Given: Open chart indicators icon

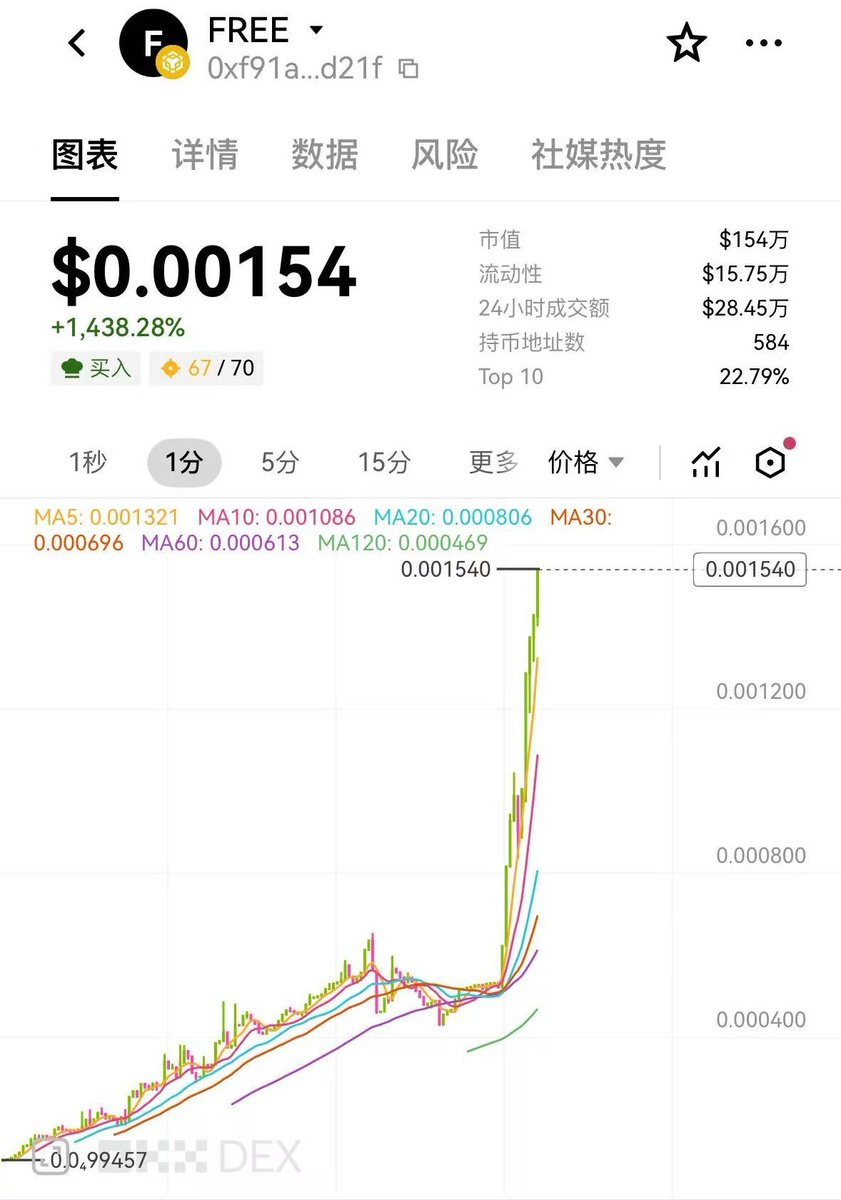Looking at the screenshot, I should coord(706,462).
